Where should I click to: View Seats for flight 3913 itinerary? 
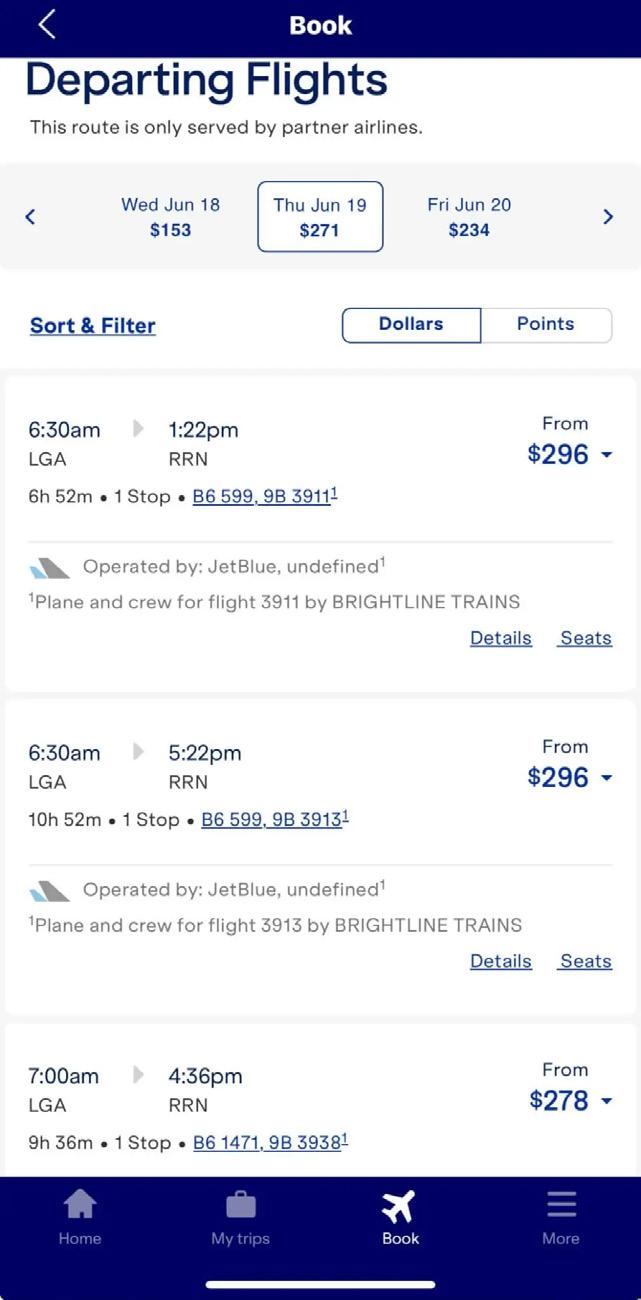pos(585,961)
